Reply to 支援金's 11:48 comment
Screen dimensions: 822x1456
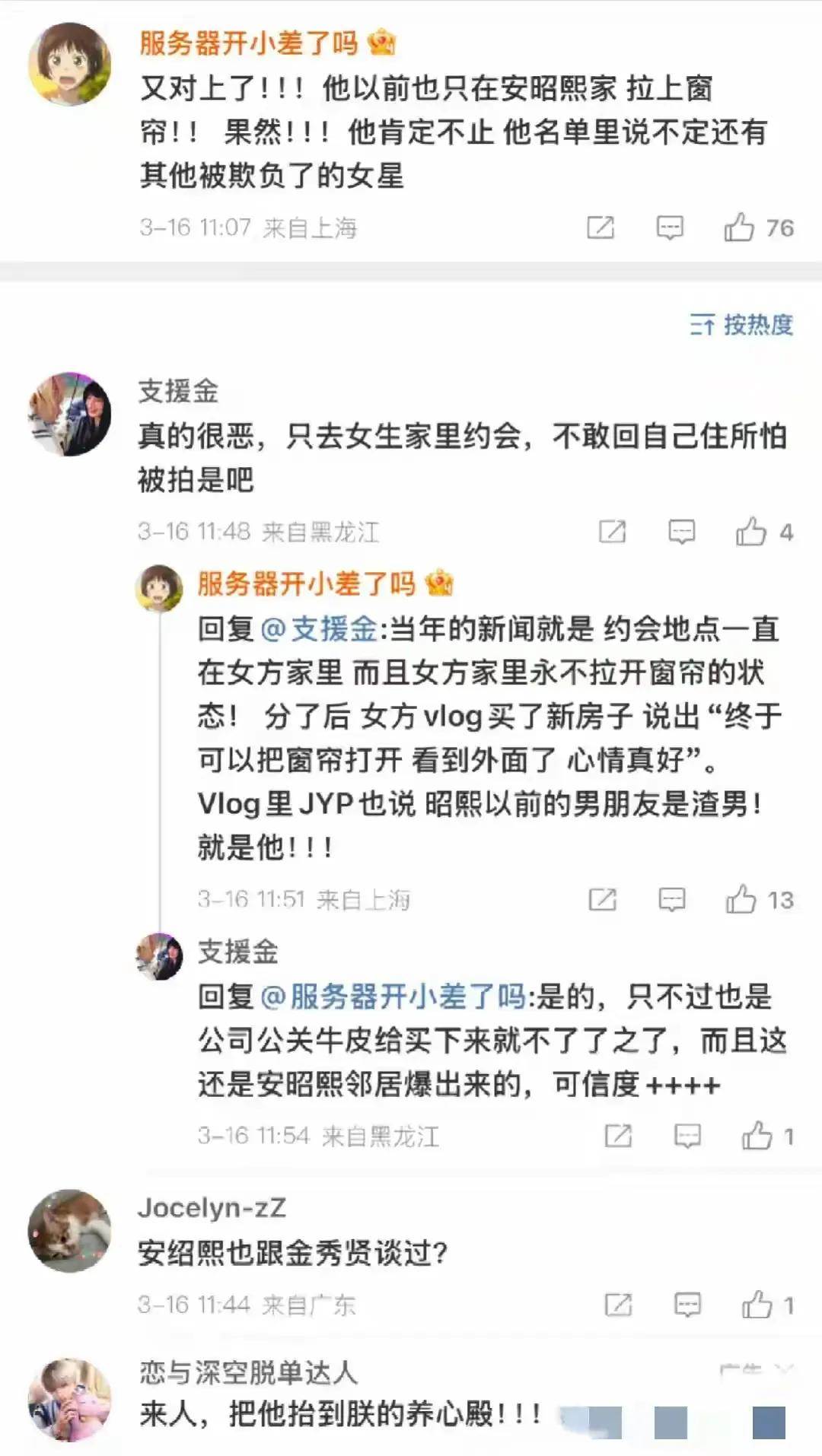[681, 532]
